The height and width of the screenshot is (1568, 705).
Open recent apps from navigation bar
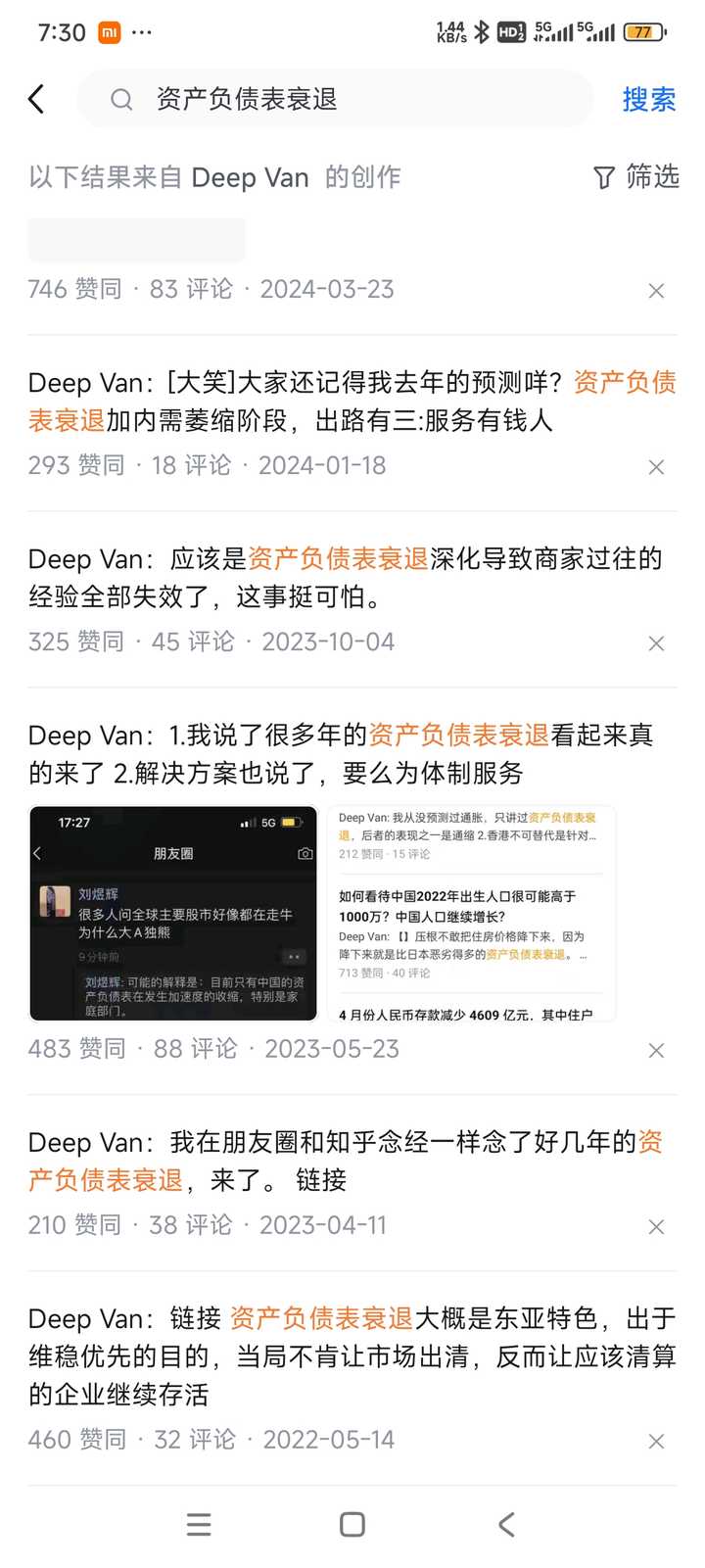pos(199,1524)
